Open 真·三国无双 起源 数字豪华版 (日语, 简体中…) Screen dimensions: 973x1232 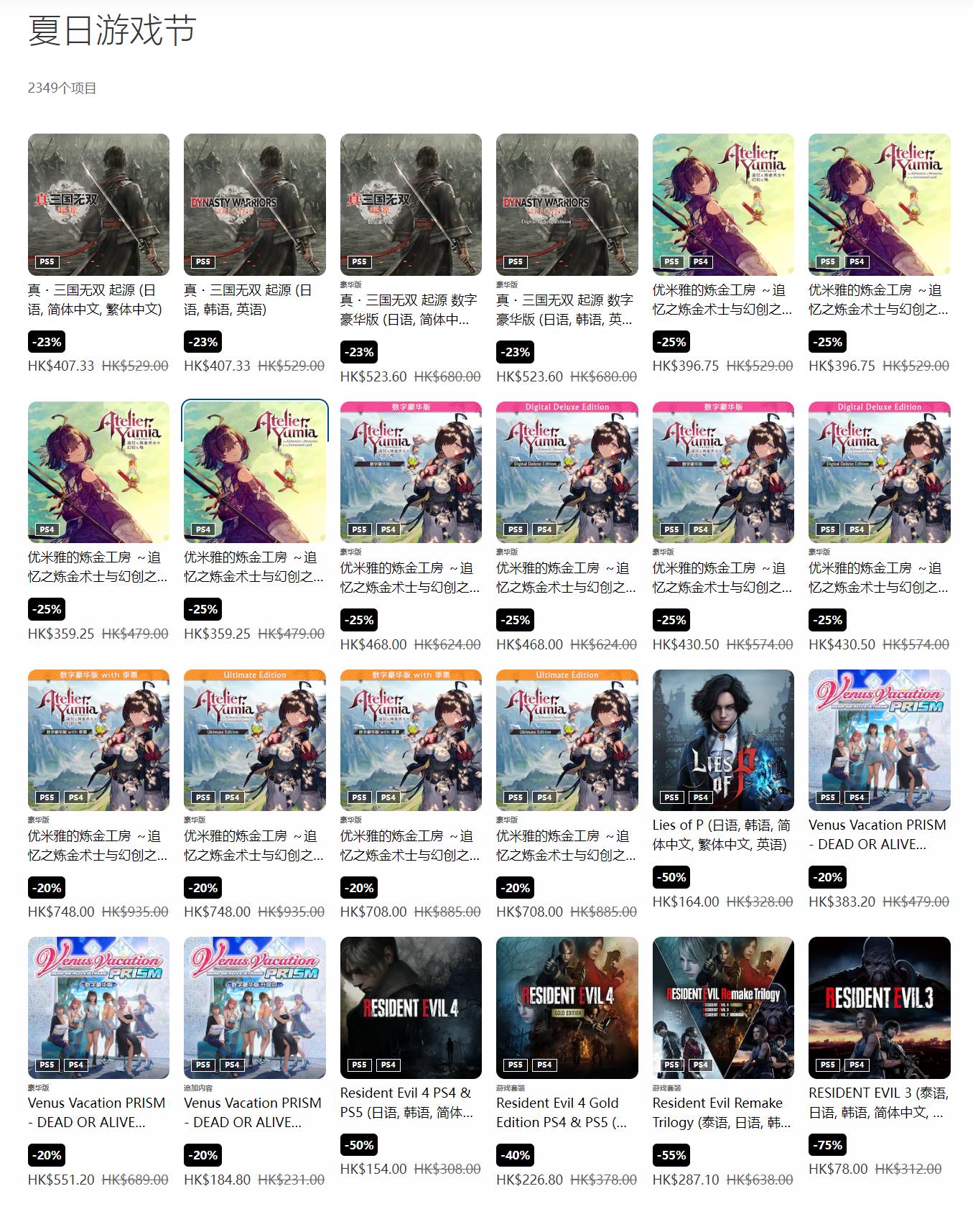tap(411, 205)
